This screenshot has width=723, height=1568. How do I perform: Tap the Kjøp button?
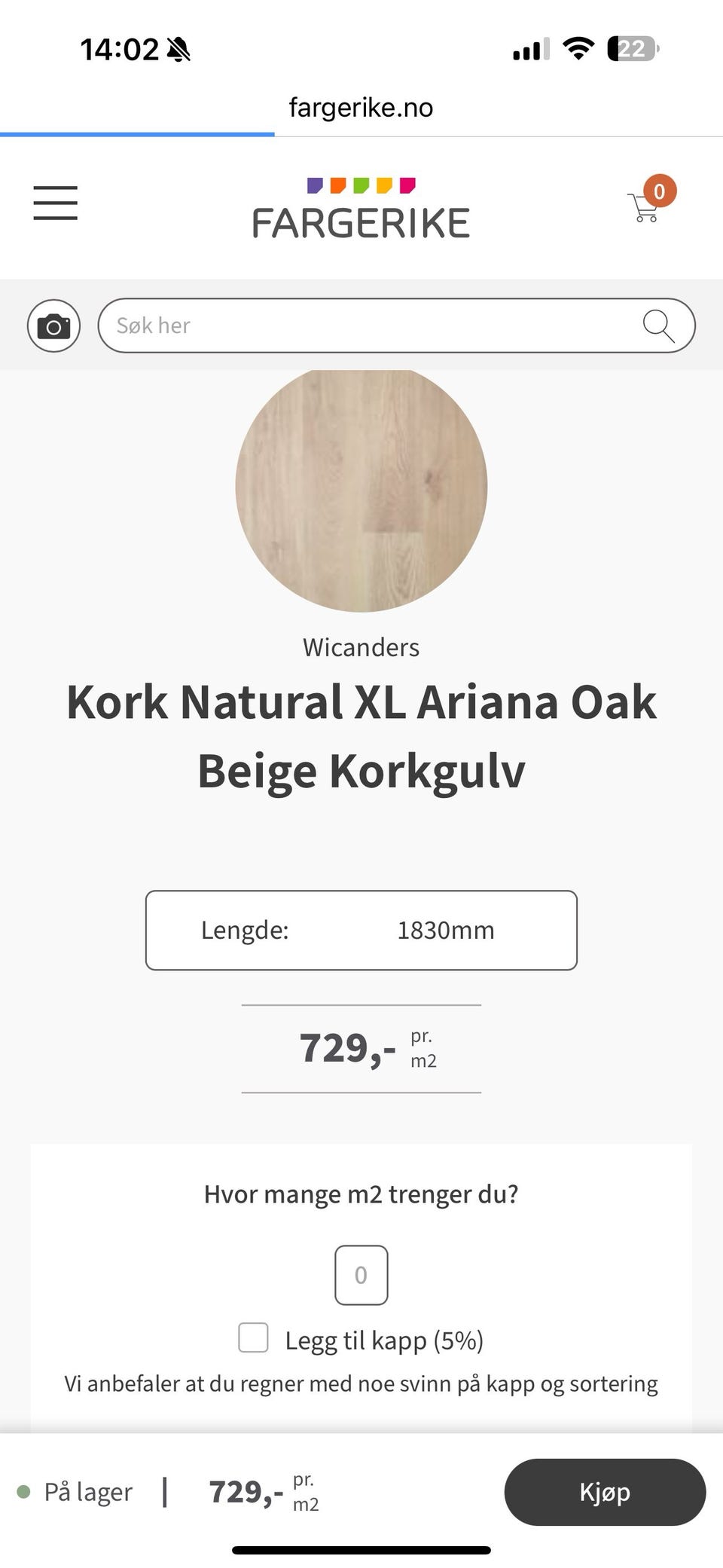point(605,1492)
